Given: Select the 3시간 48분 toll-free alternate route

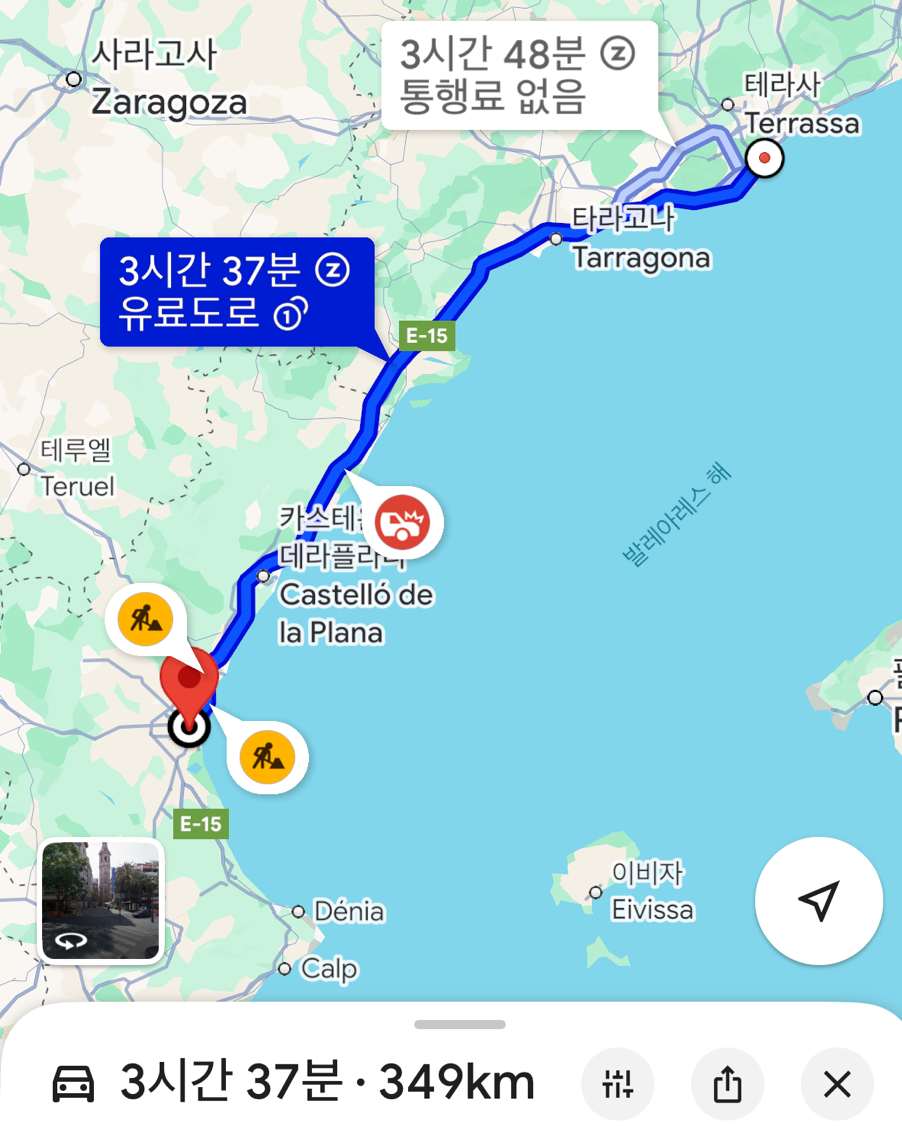Looking at the screenshot, I should [x=519, y=76].
